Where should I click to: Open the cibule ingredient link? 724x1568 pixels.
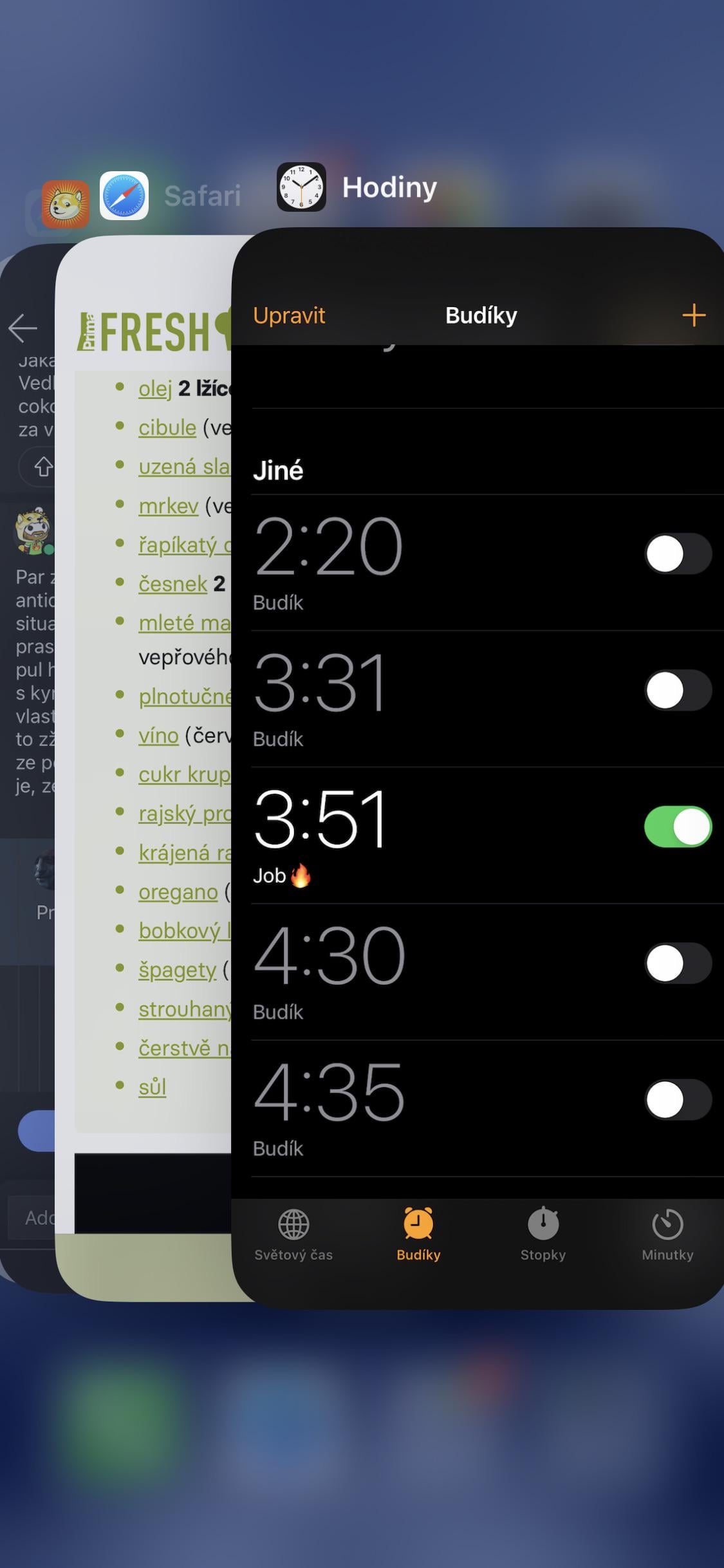coord(167,427)
